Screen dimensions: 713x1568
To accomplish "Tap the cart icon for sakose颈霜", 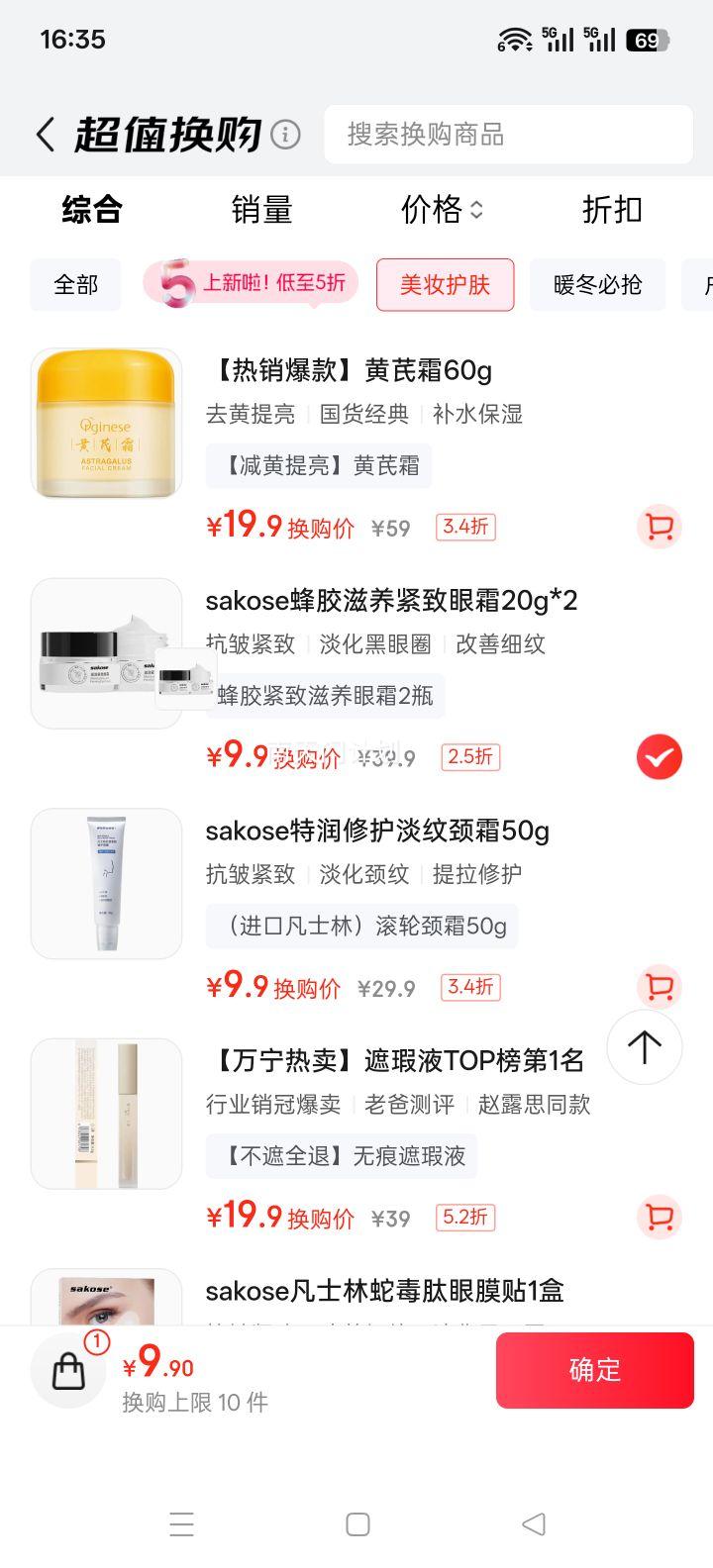I will [x=659, y=987].
